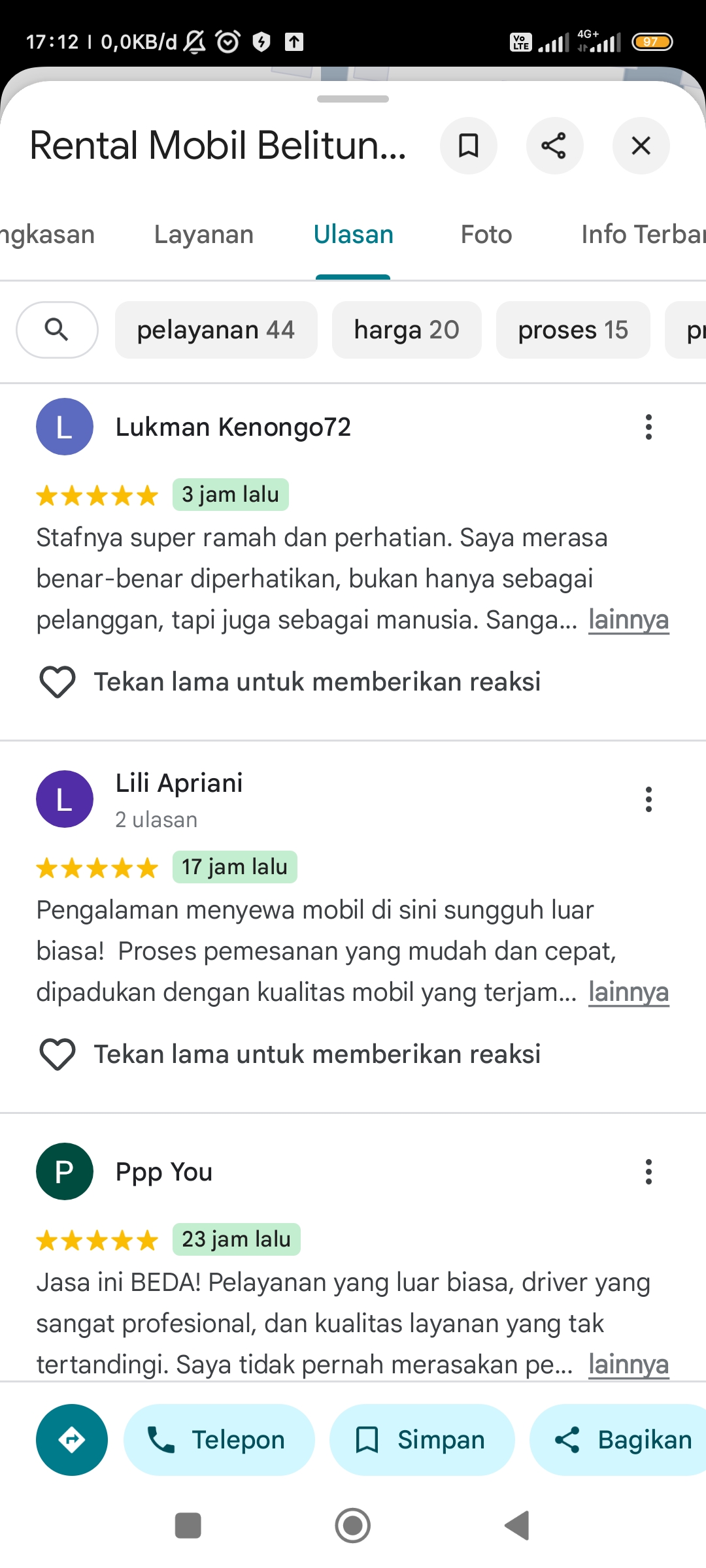Open options menu for Lili Apriani's review
Screen dimensions: 706x1568
pyautogui.click(x=648, y=799)
